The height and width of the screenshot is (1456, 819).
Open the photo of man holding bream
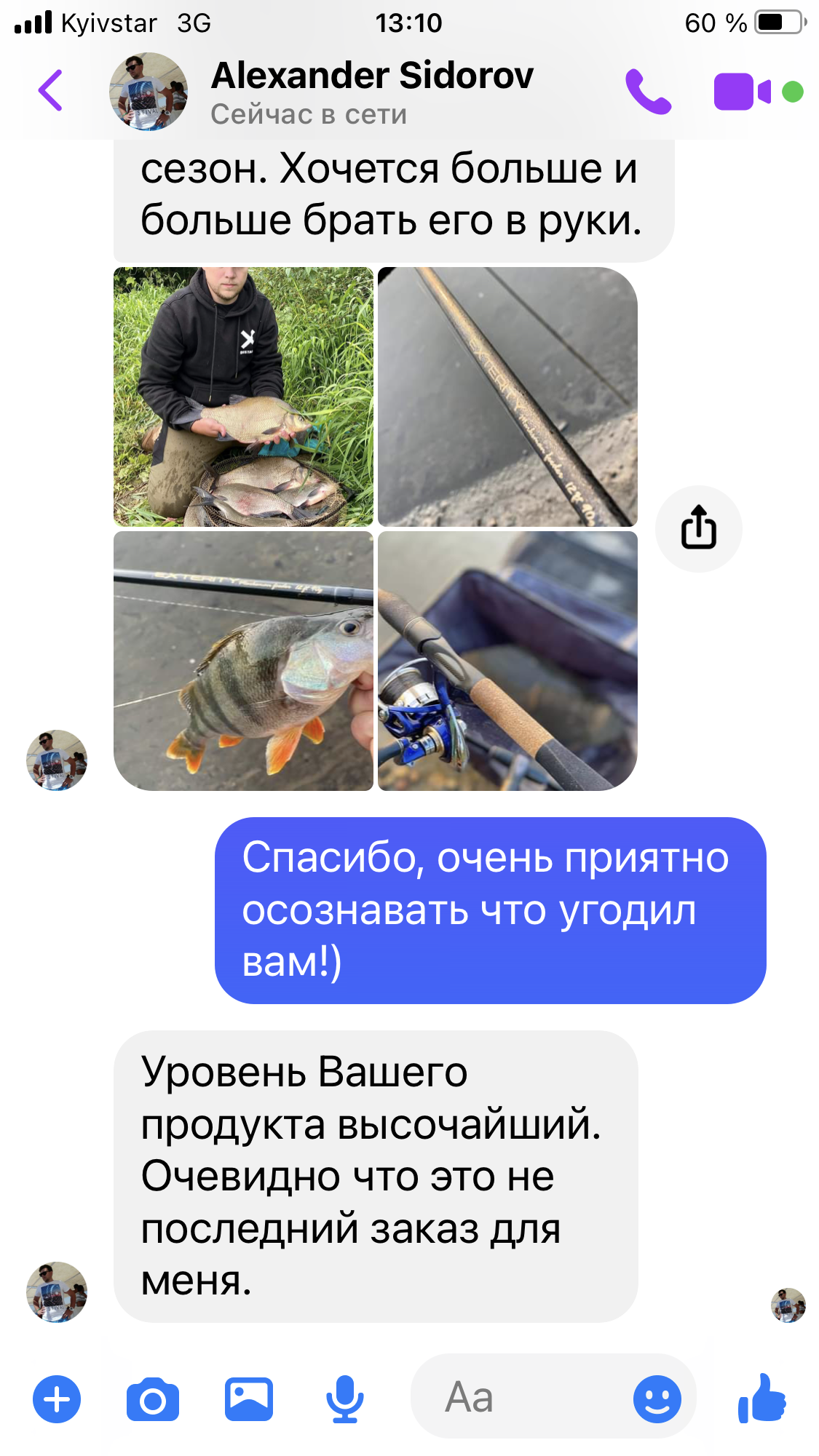[243, 397]
